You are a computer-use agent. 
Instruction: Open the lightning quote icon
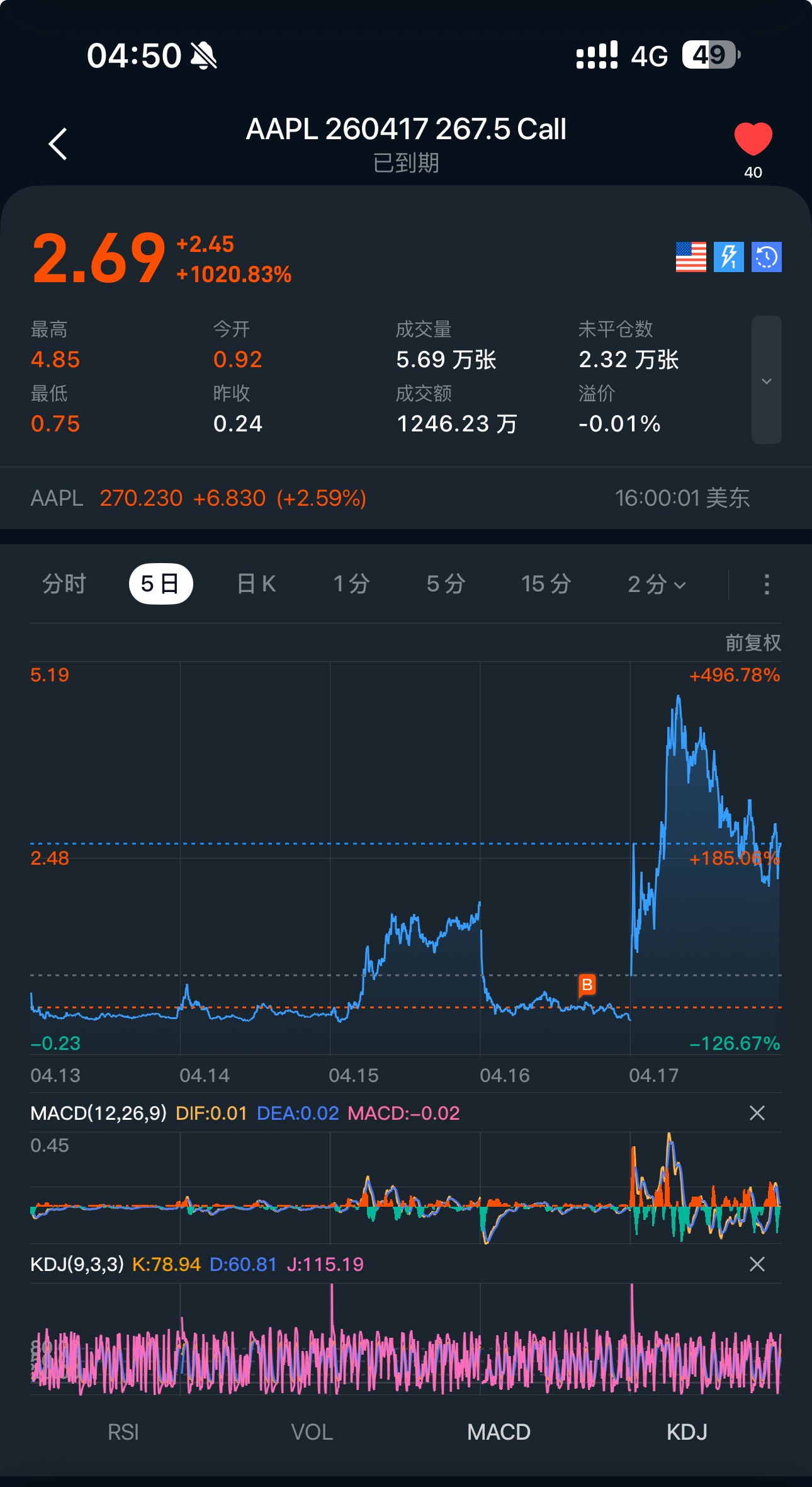point(728,257)
